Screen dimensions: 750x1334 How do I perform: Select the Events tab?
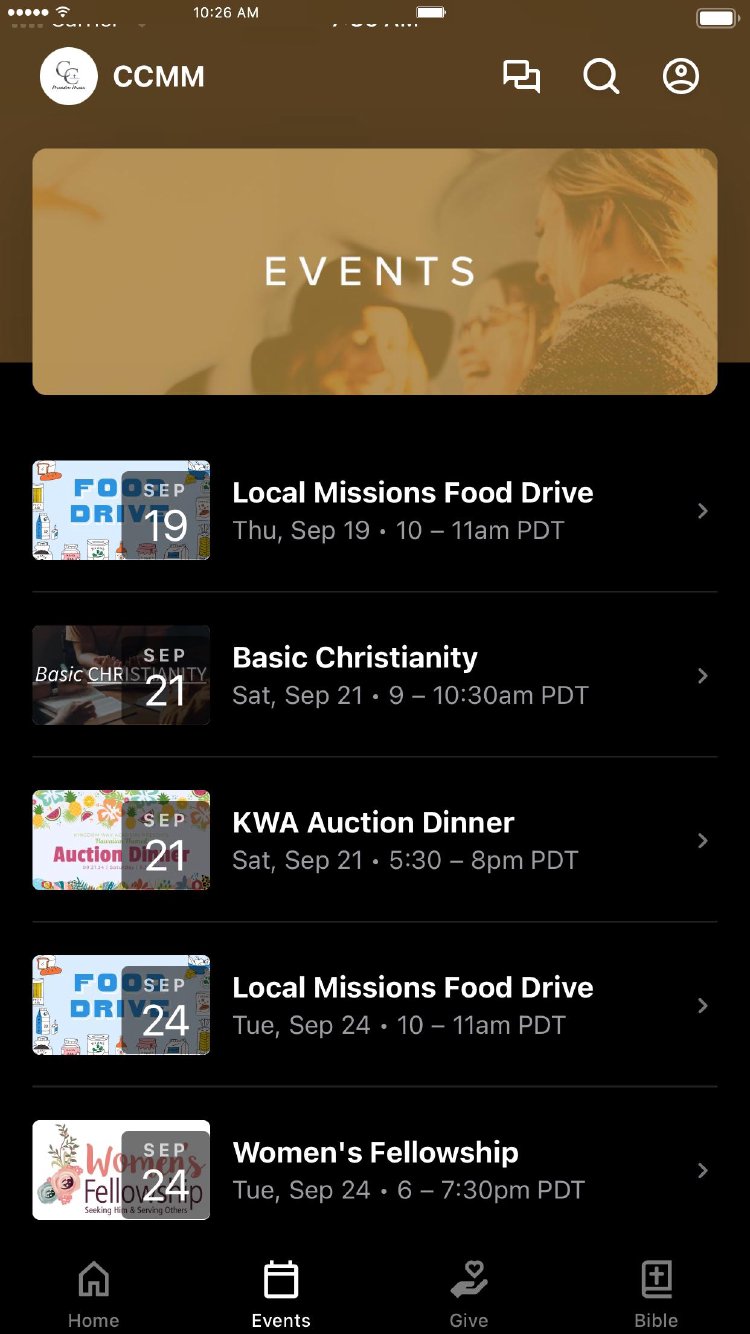tap(281, 1294)
